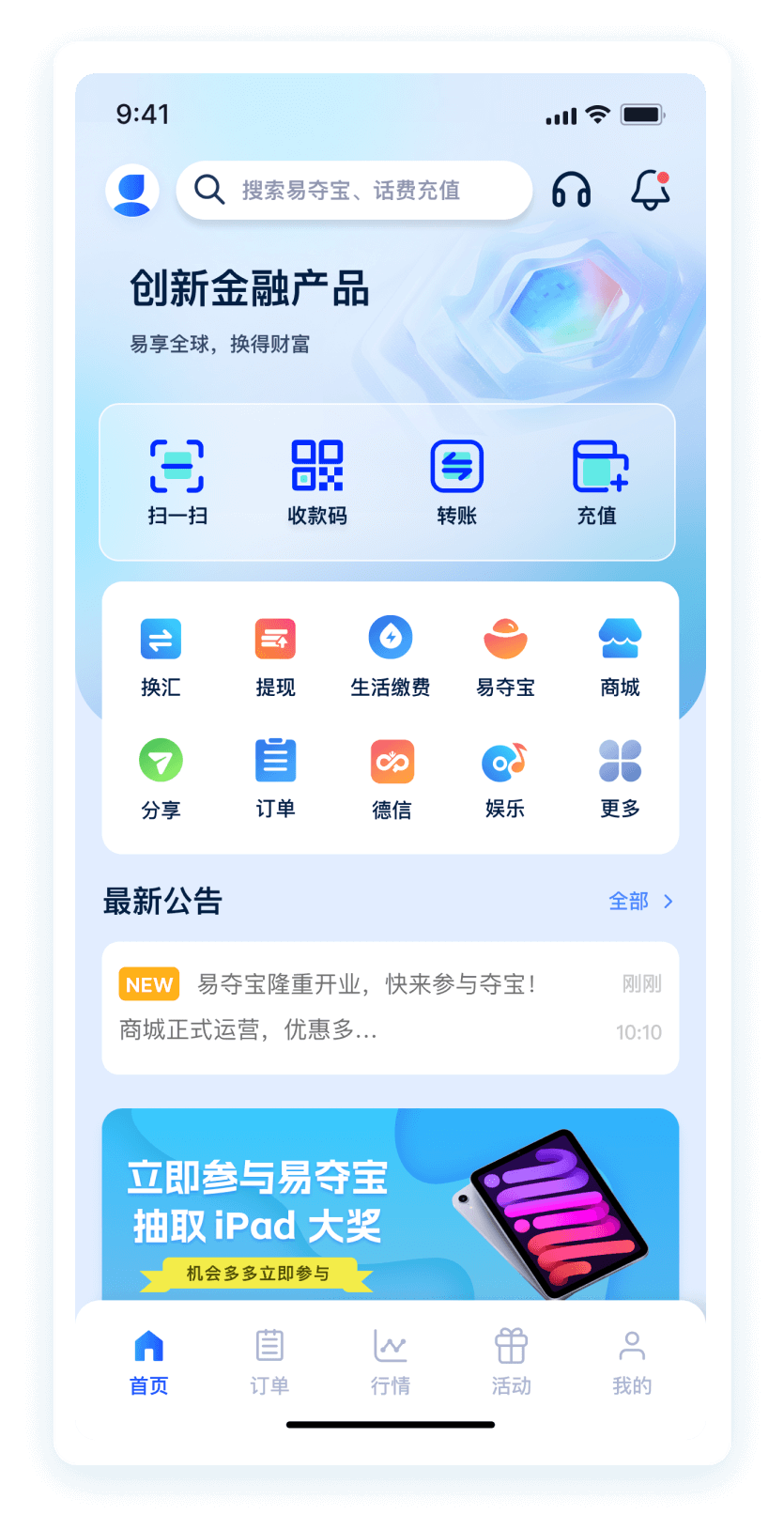Open customer service headset icon
This screenshot has width=784, height=1530.
[x=571, y=190]
